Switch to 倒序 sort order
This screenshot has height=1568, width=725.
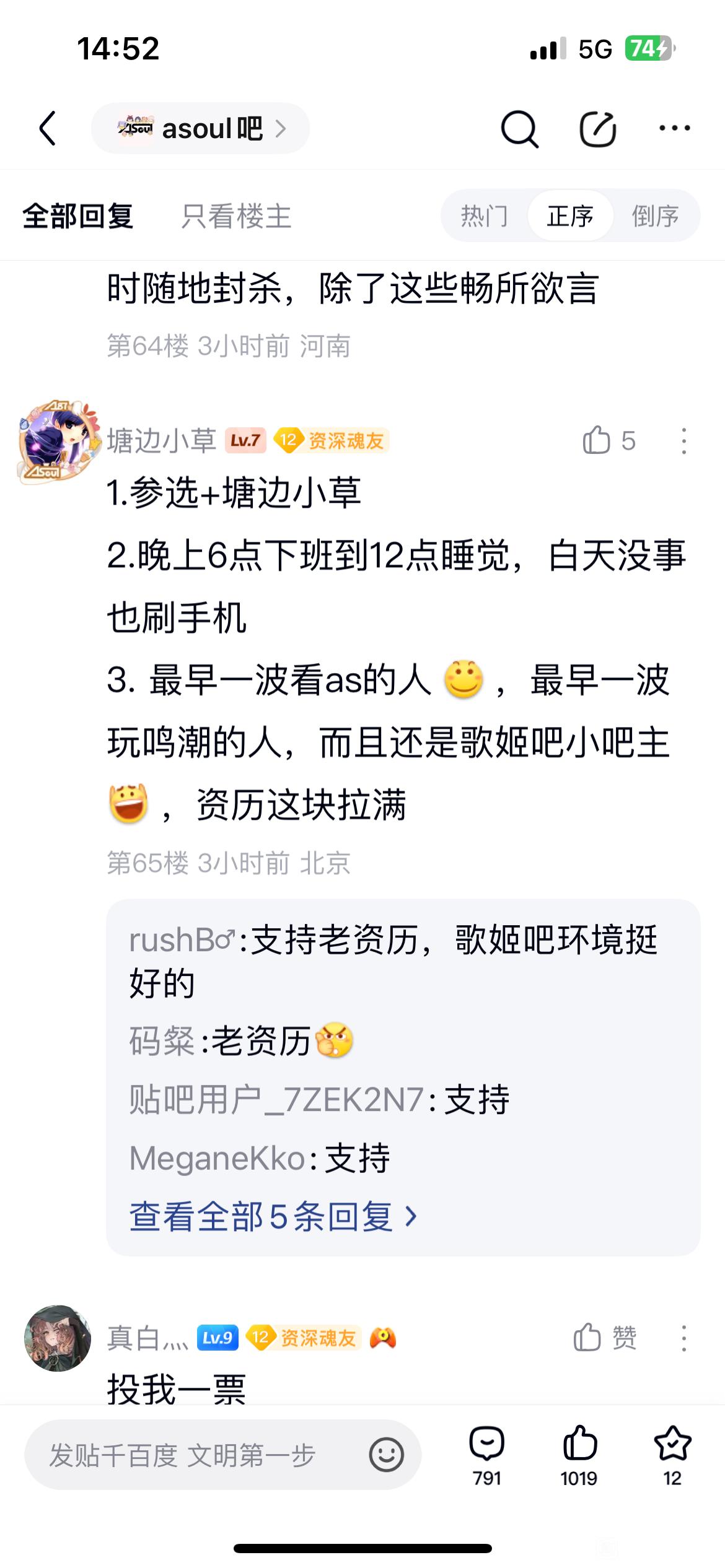pyautogui.click(x=655, y=216)
